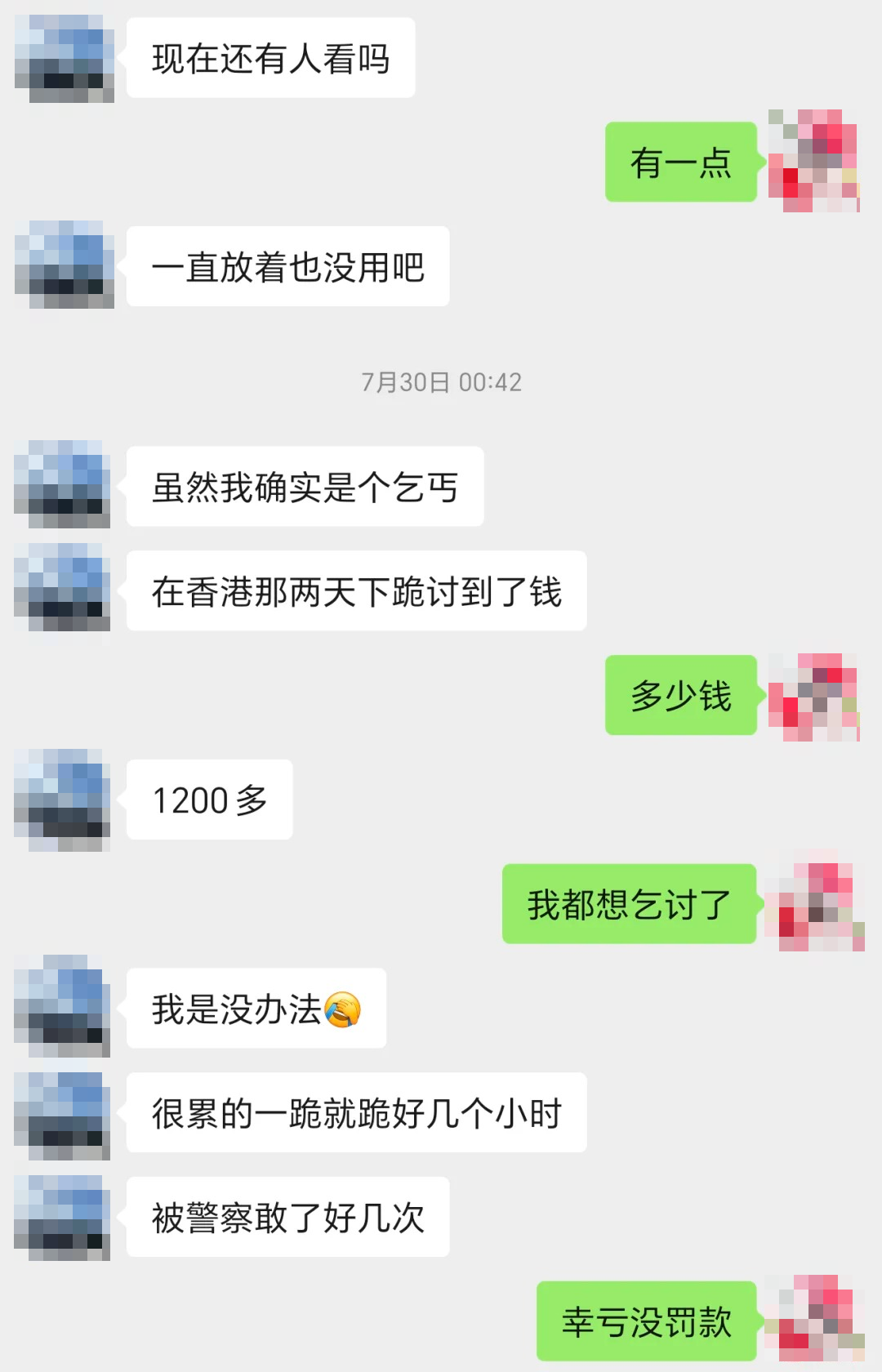
Task: Open sender's avatar beside '现在还有人看吗'
Action: click(x=64, y=58)
